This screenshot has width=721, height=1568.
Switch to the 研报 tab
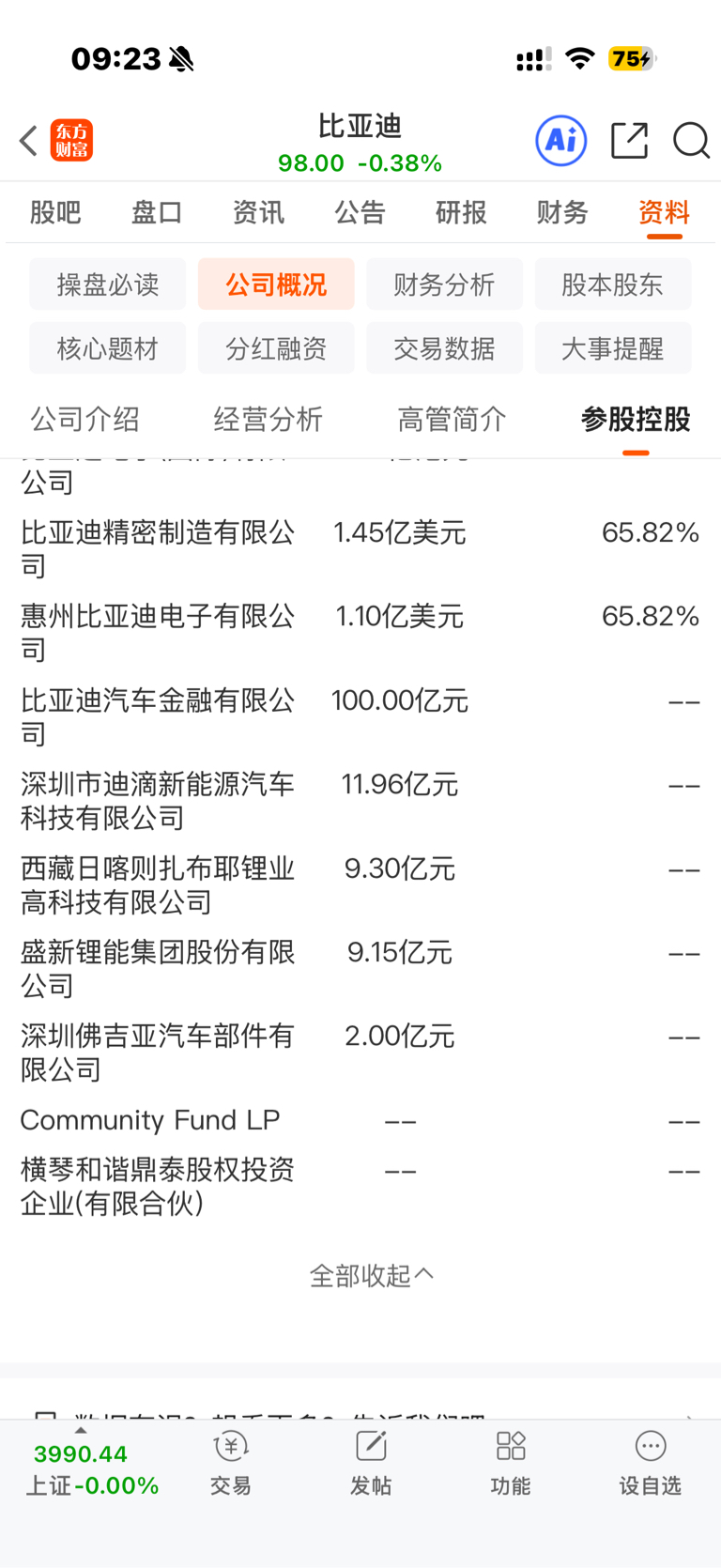(461, 212)
